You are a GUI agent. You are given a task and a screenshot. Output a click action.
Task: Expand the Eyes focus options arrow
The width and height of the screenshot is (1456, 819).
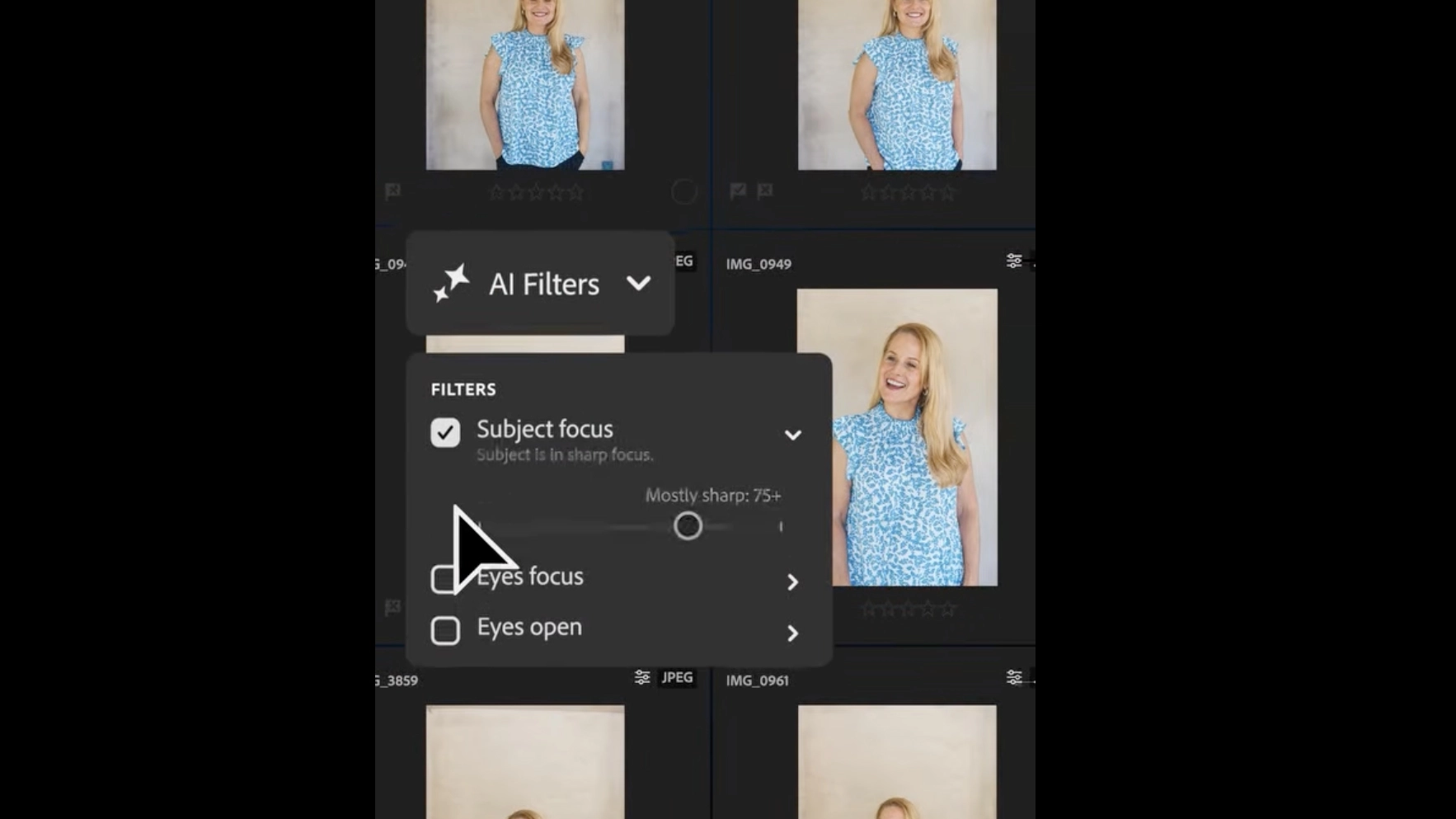coord(792,582)
